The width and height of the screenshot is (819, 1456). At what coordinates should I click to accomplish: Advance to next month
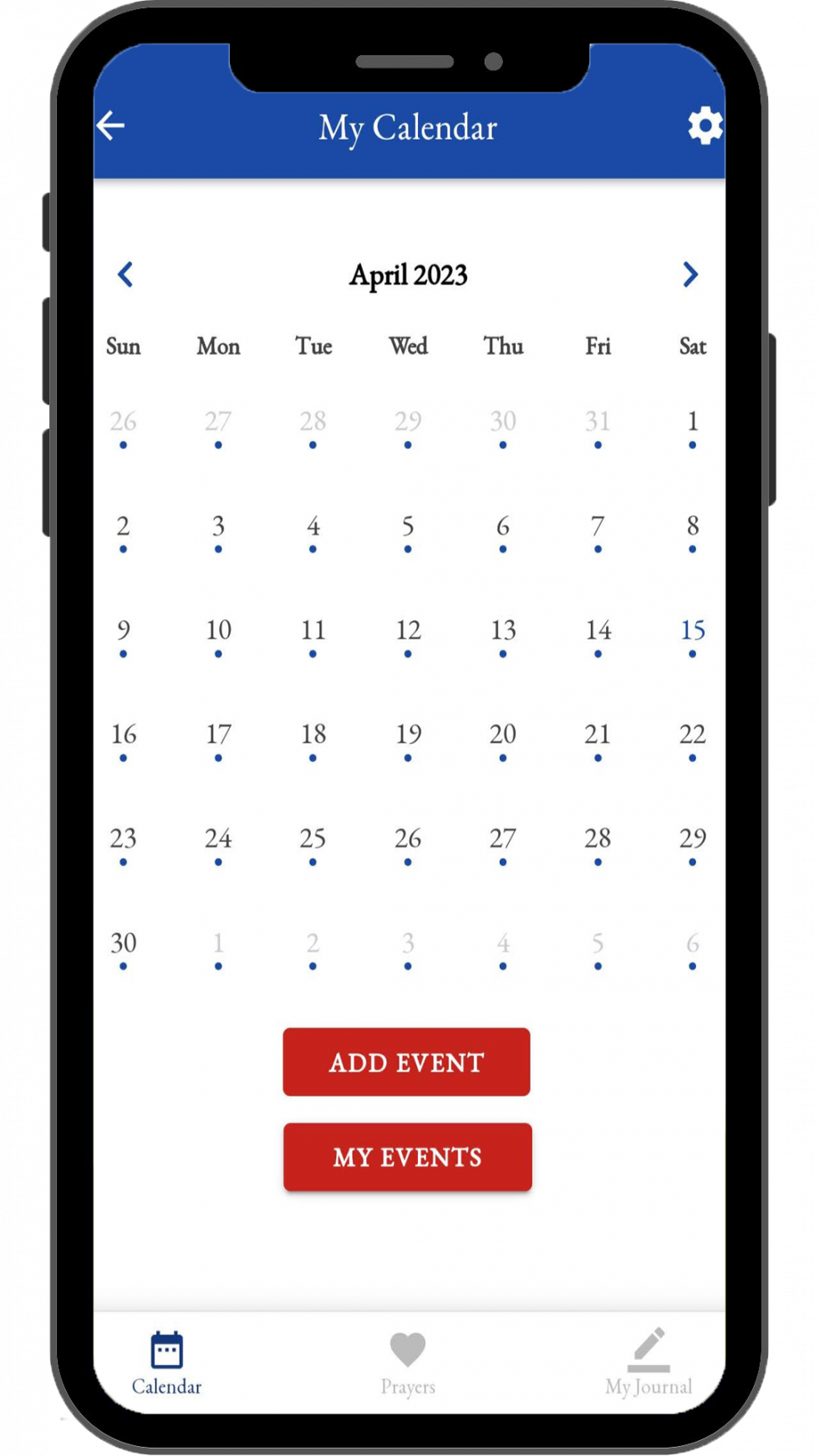point(689,274)
